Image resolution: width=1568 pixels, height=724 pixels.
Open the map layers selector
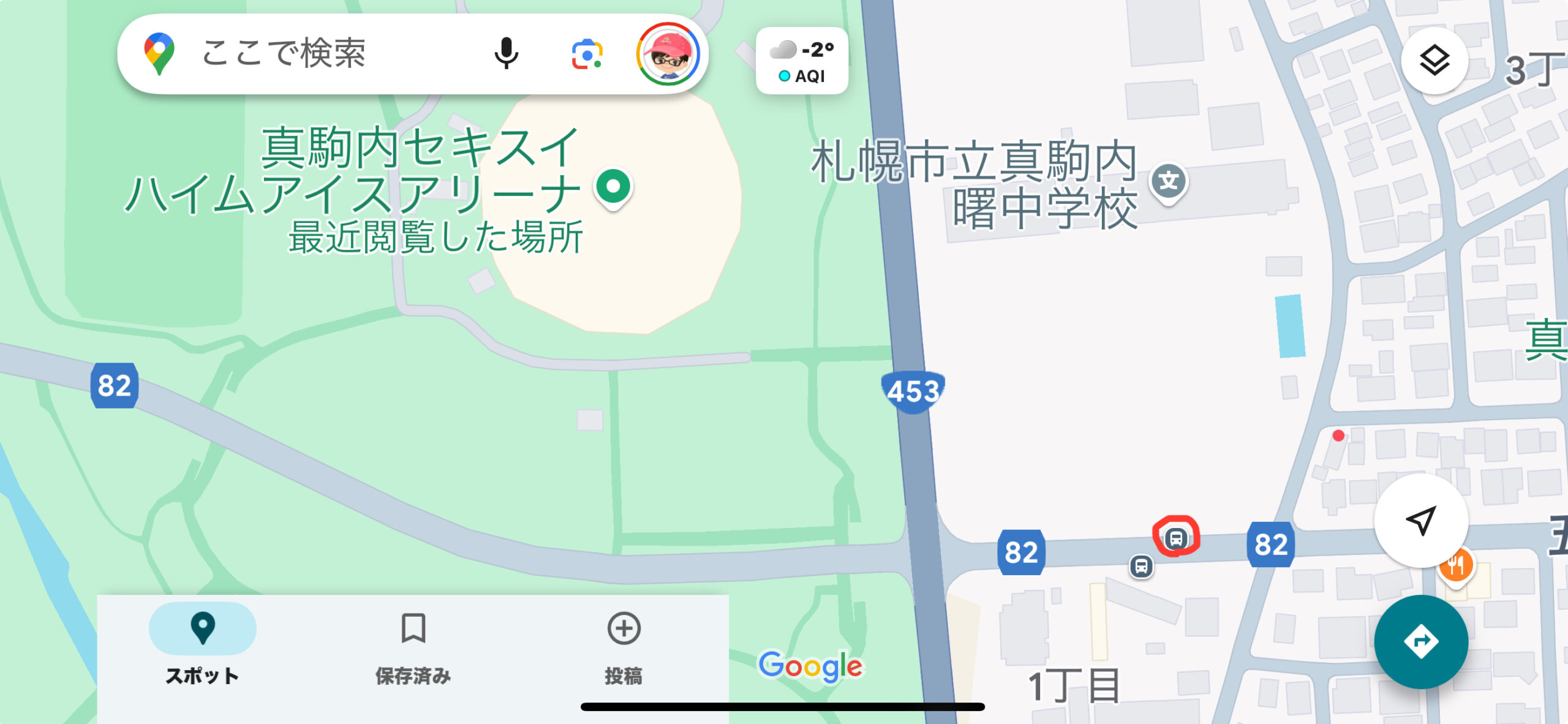1434,61
